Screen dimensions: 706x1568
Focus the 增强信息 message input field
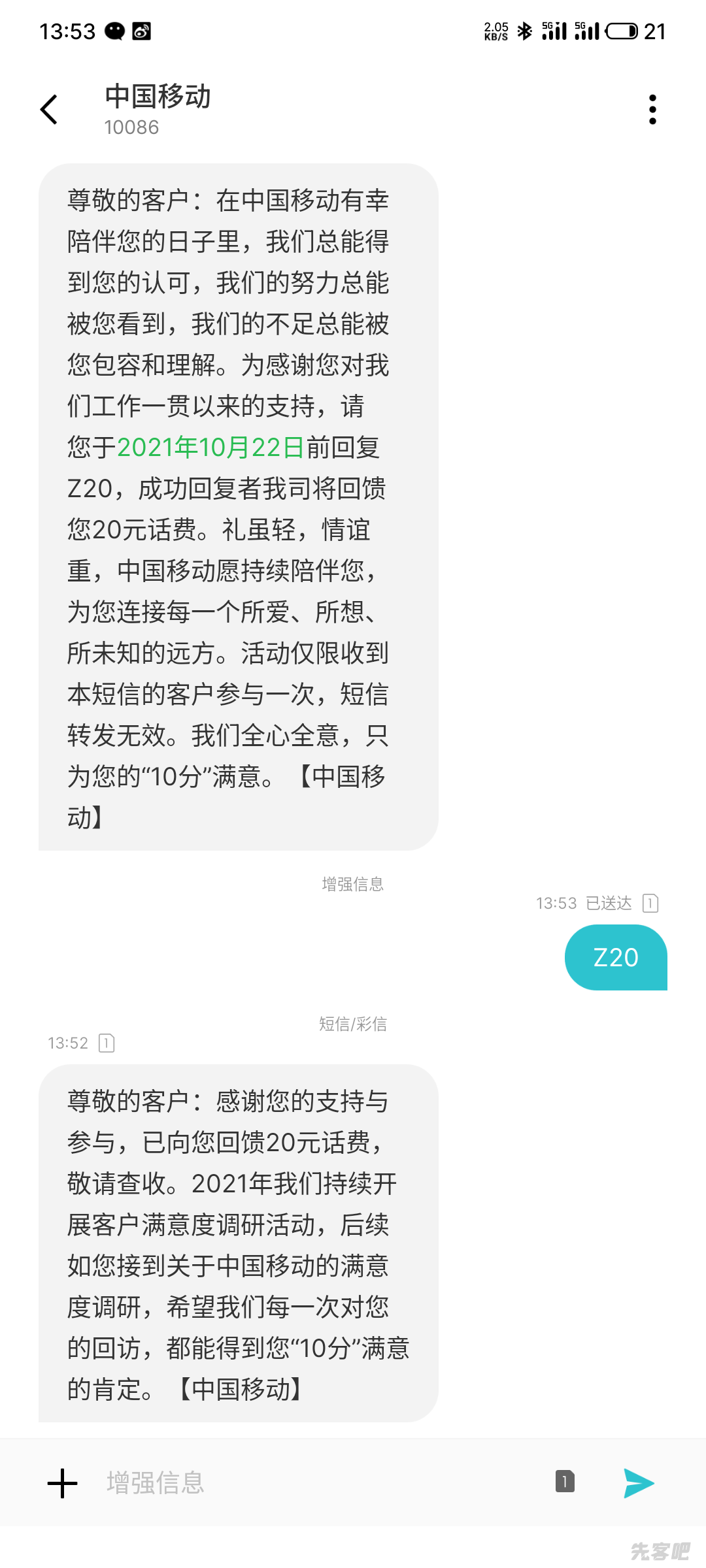pos(314,1483)
